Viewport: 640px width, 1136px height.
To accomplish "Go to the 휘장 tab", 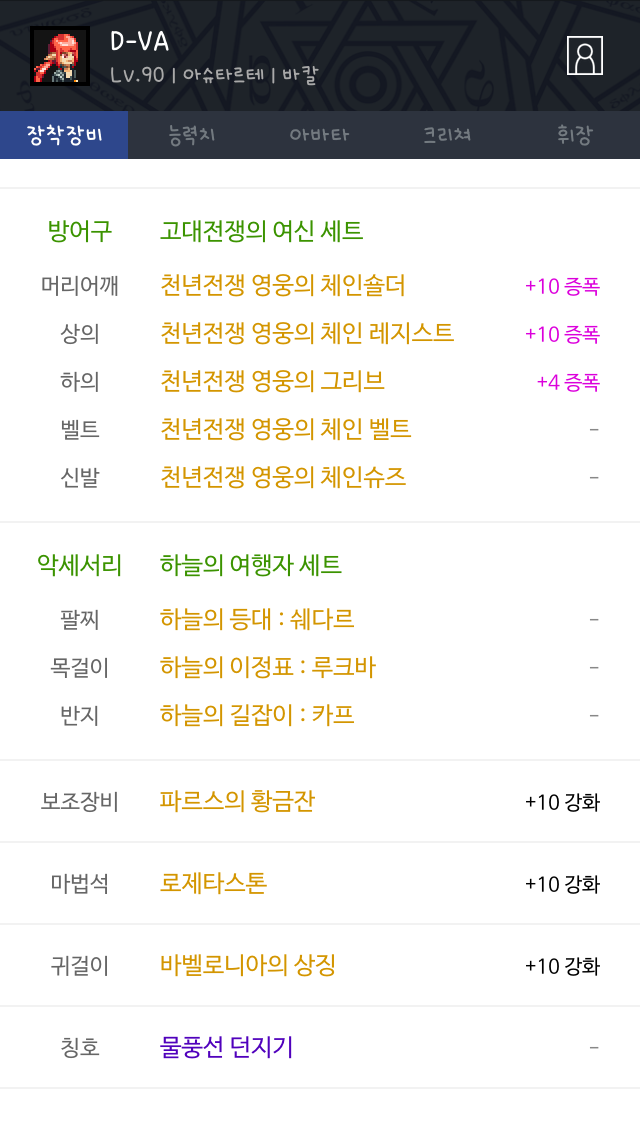I will [575, 135].
